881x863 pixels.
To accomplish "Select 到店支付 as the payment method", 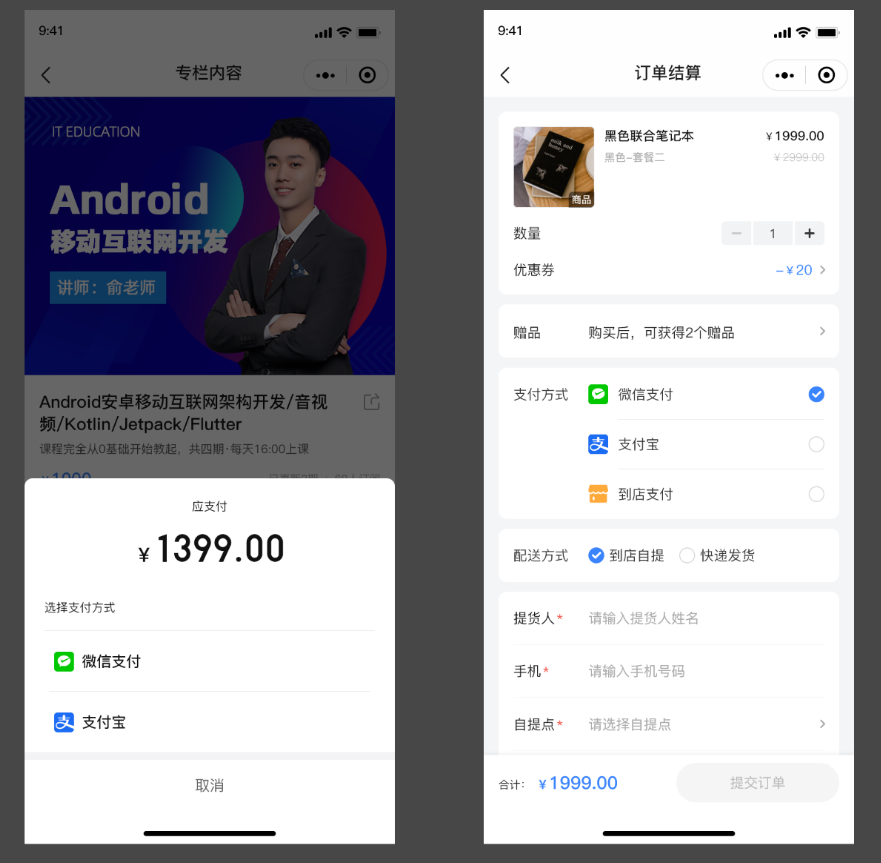I will point(816,494).
